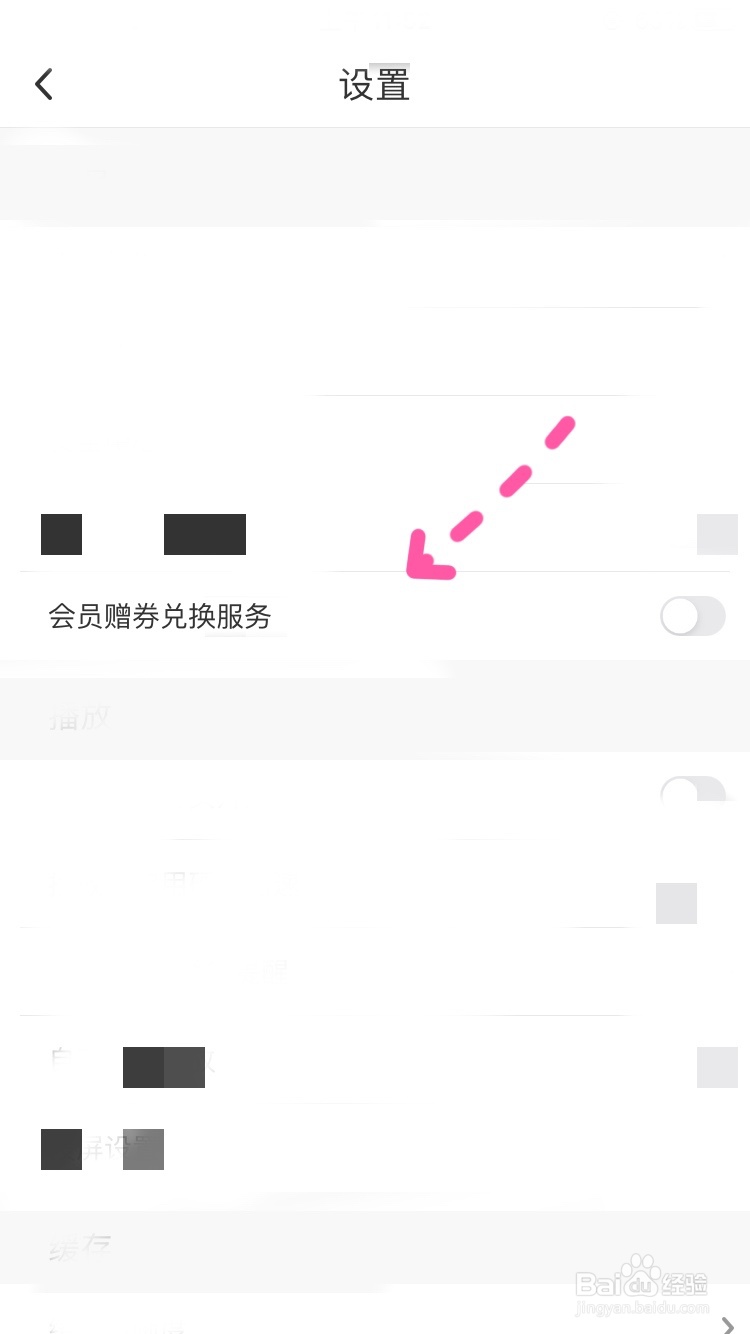The height and width of the screenshot is (1334, 750).
Task: Click the Baidu paw logo watermark
Action: click(x=640, y=1270)
